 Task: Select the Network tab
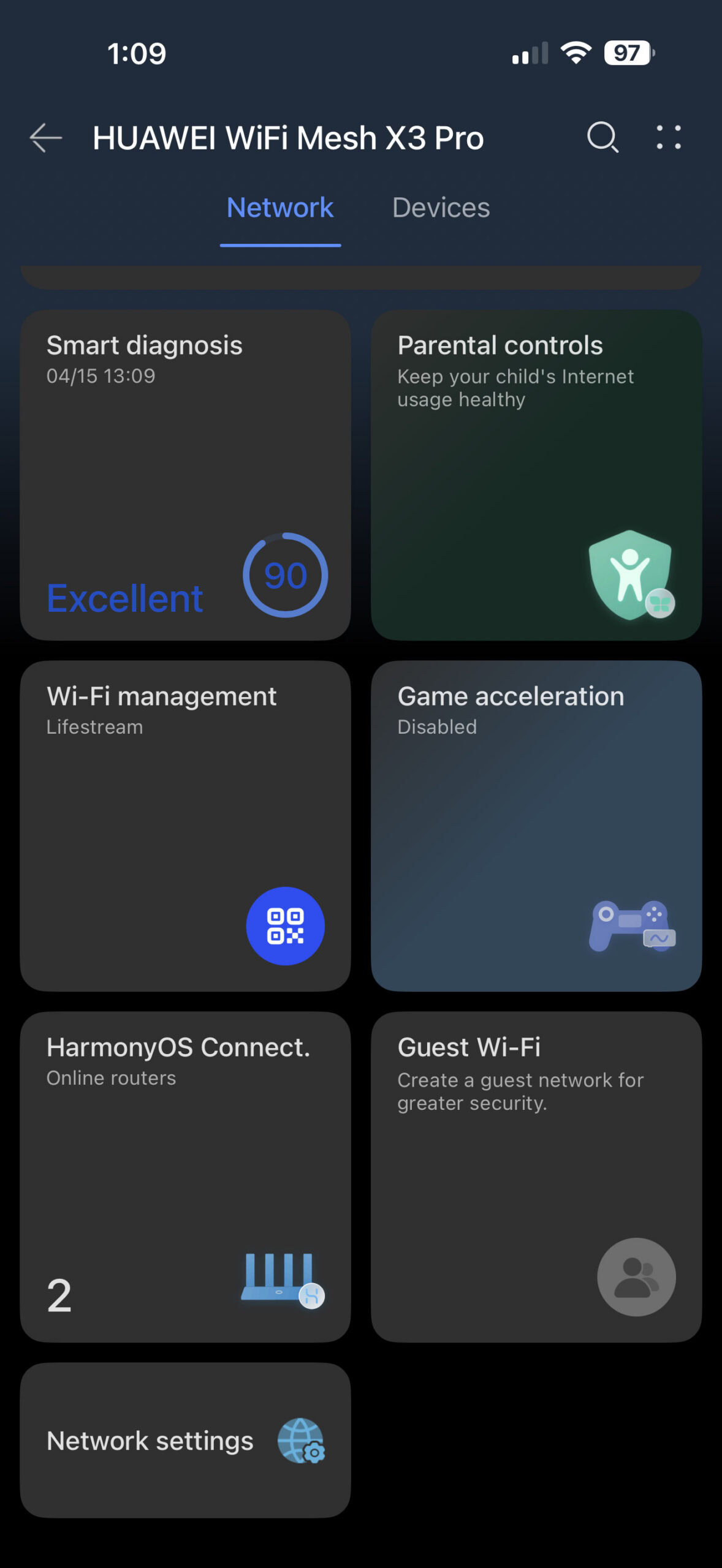click(279, 208)
